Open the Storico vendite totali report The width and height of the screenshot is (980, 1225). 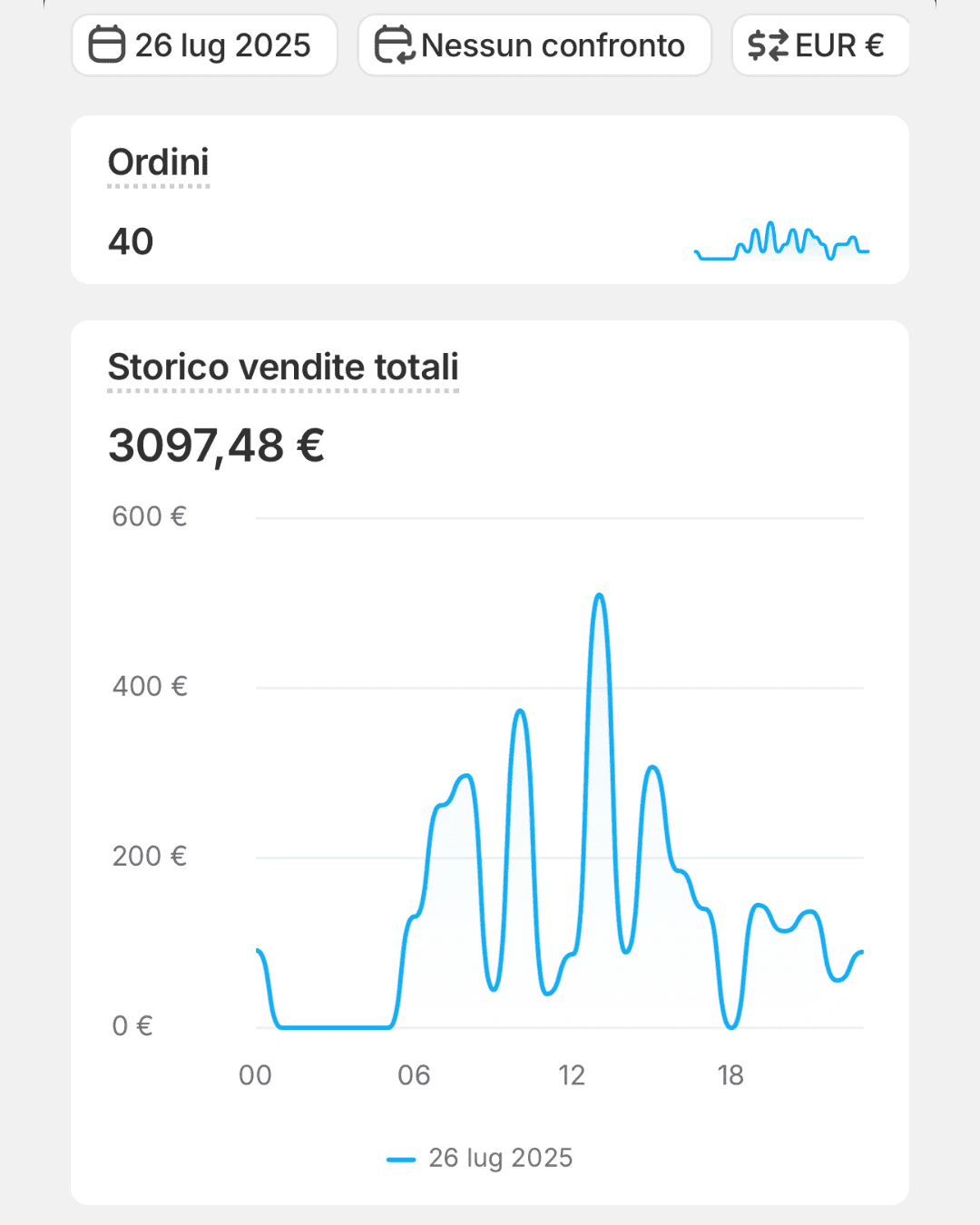tap(283, 367)
